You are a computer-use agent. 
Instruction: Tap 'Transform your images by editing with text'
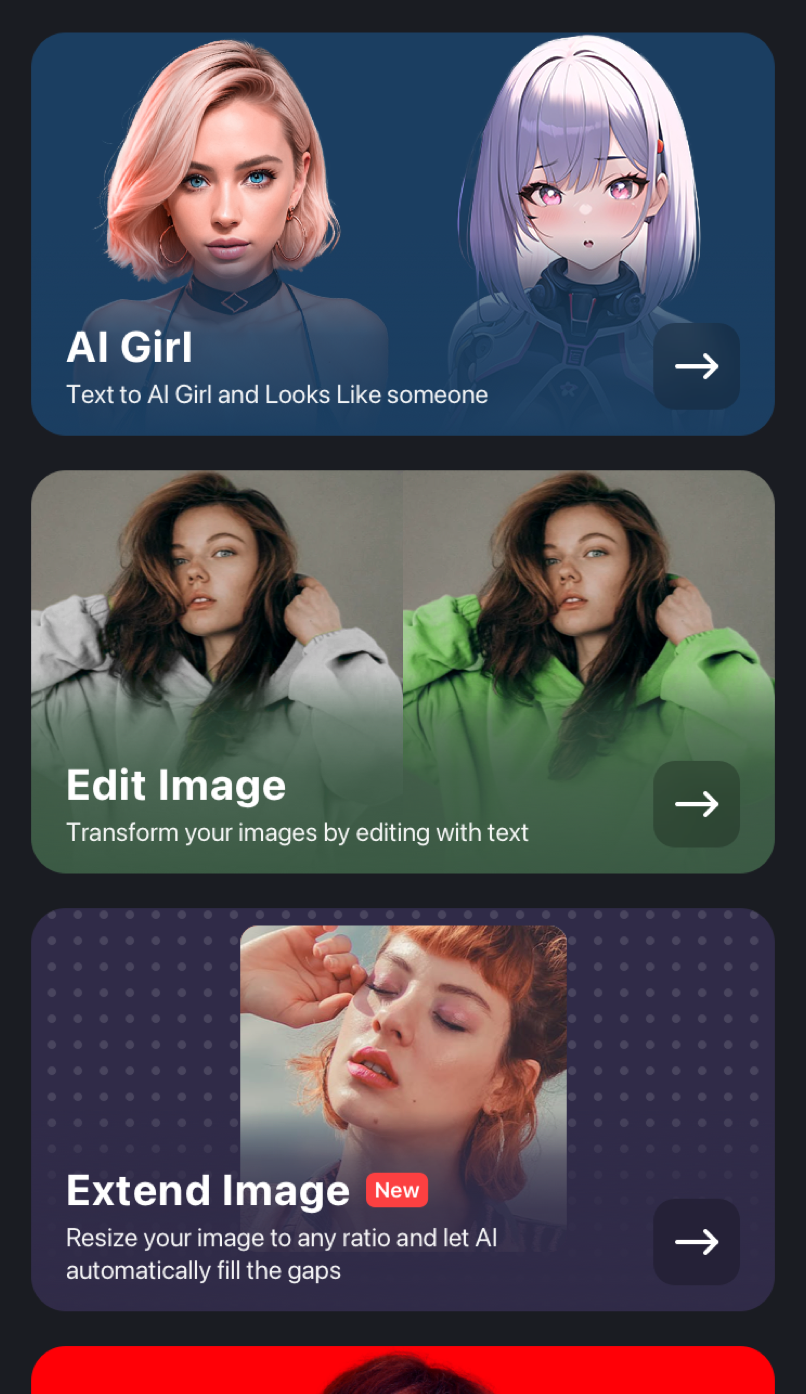297,832
